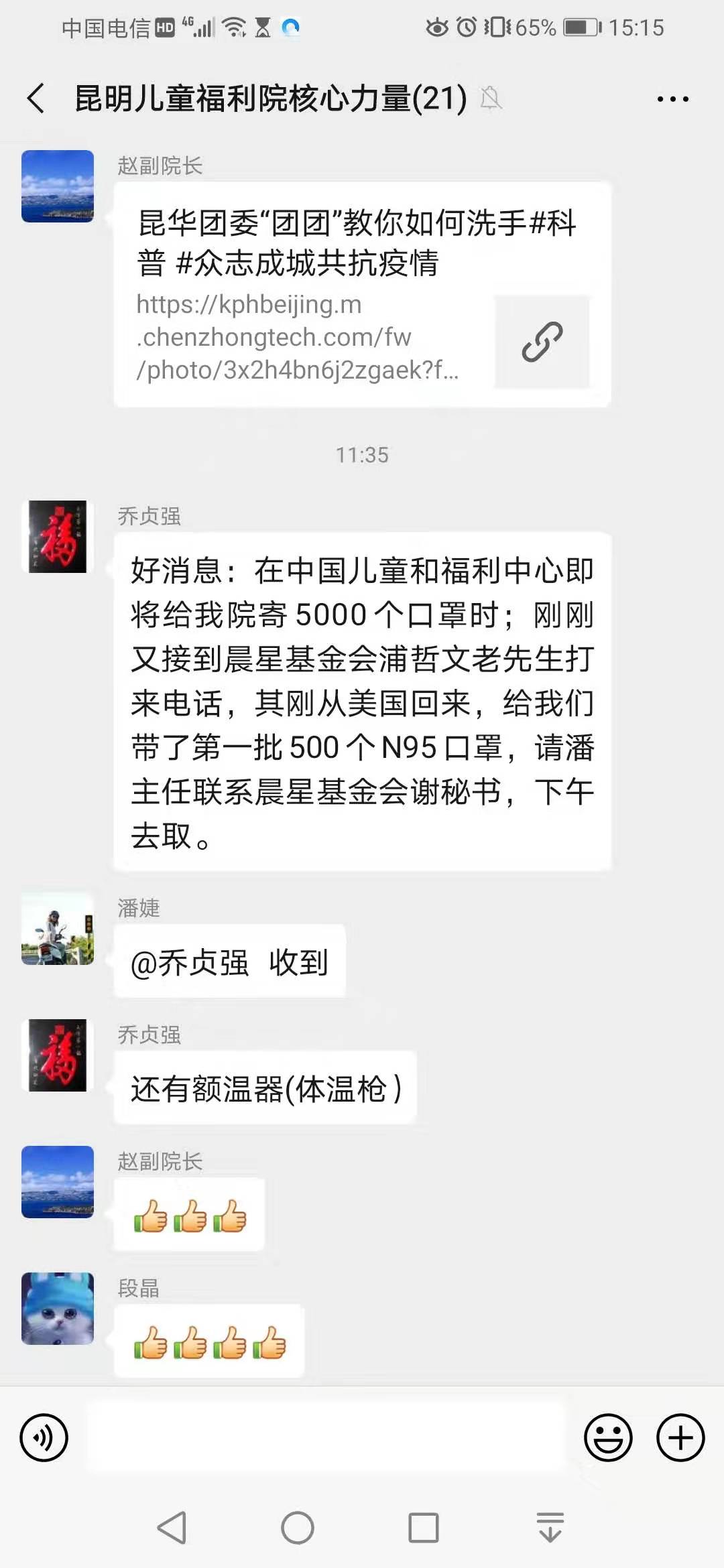Open the emoji sticker panel
Image resolution: width=724 pixels, height=1568 pixels.
coord(608,1437)
